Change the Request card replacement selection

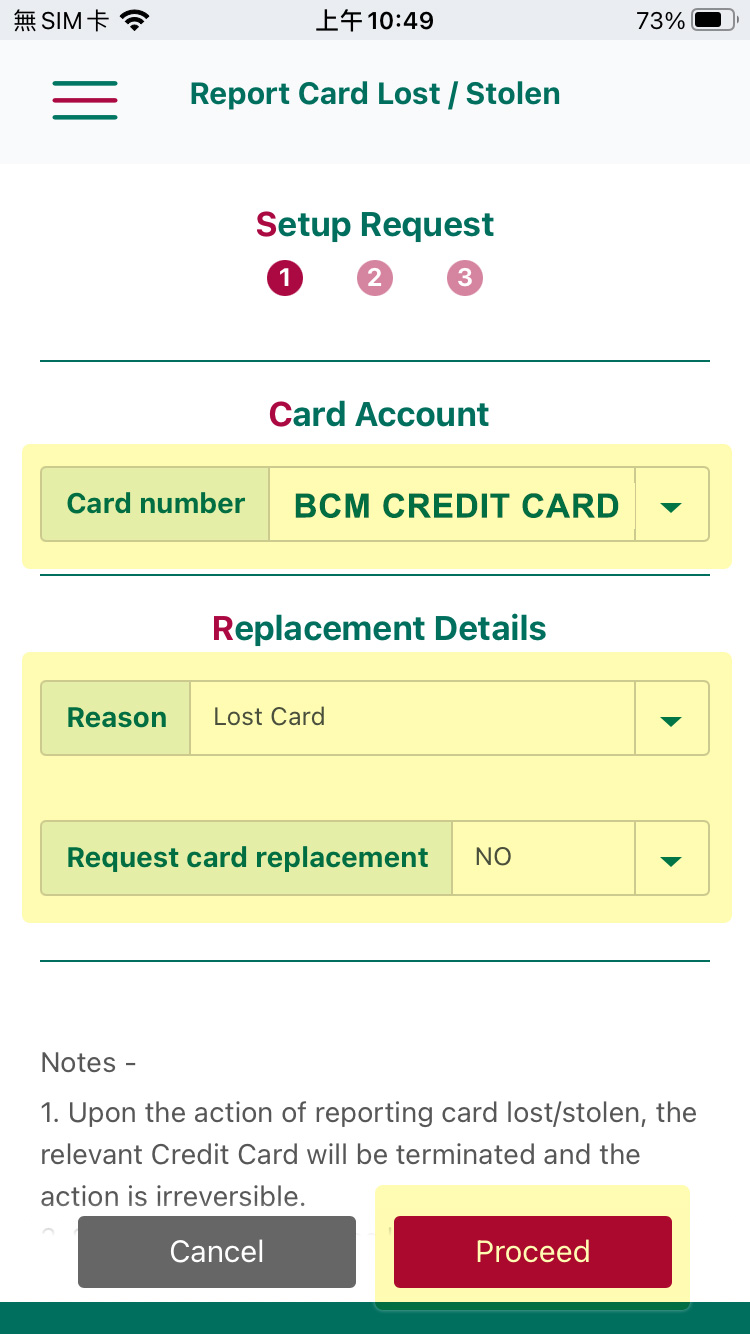(580, 858)
